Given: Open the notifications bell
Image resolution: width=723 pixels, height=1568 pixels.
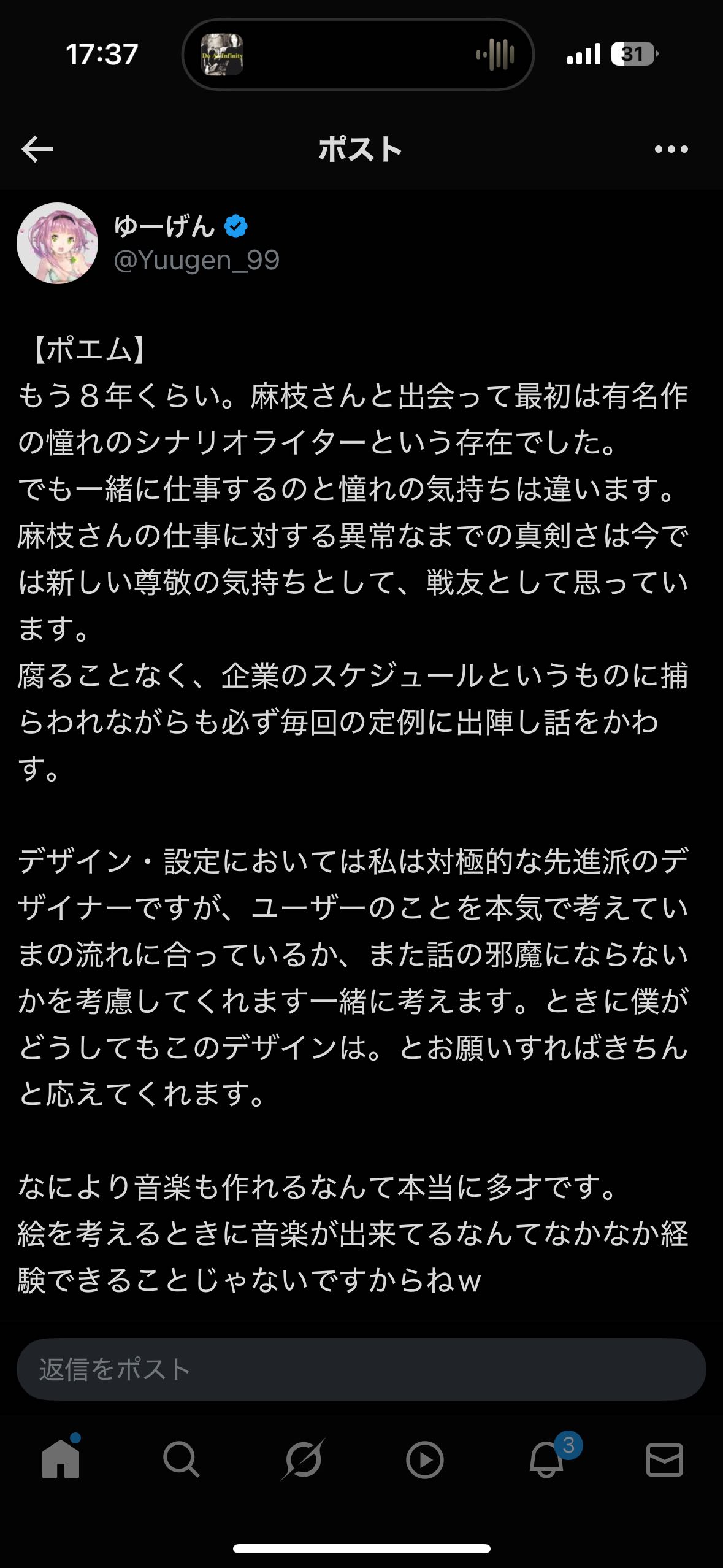Looking at the screenshot, I should [547, 1460].
